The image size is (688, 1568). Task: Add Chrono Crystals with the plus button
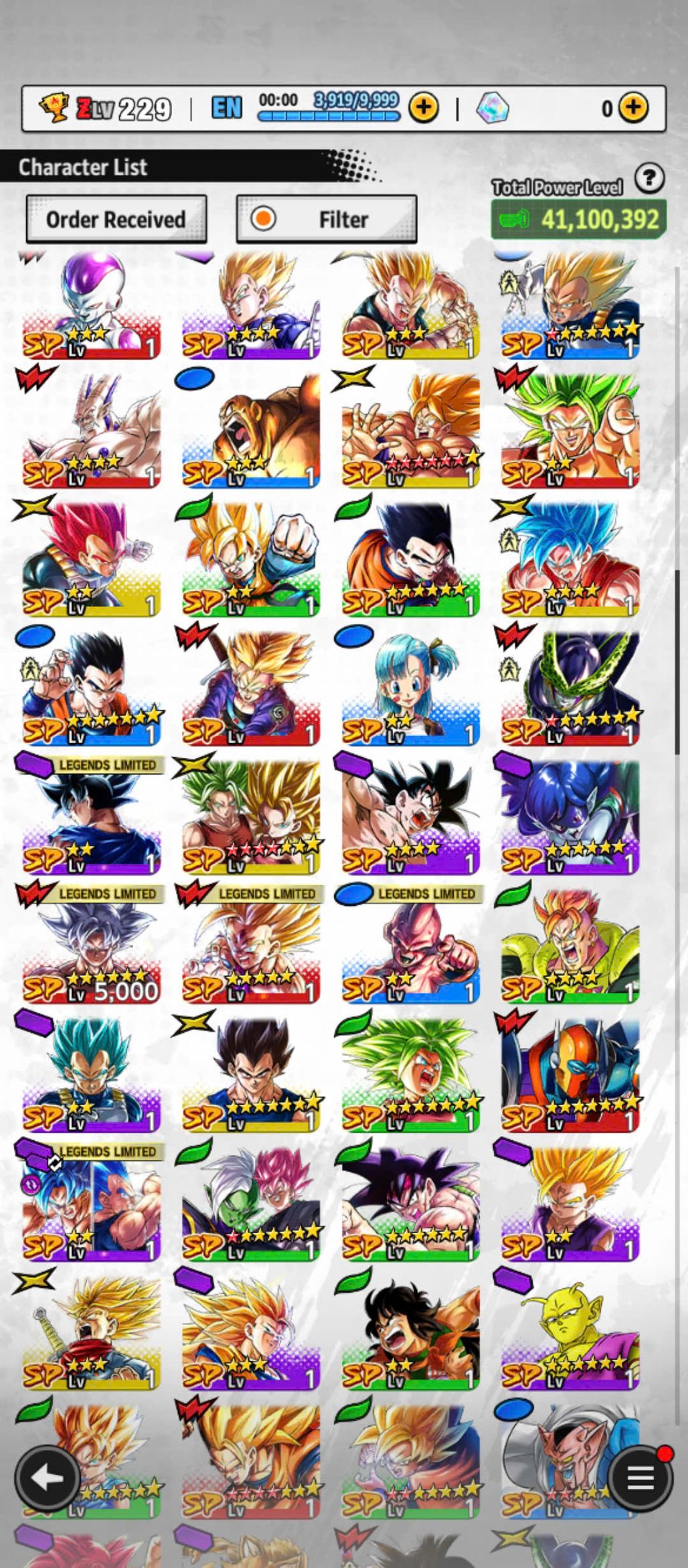pyautogui.click(x=633, y=108)
